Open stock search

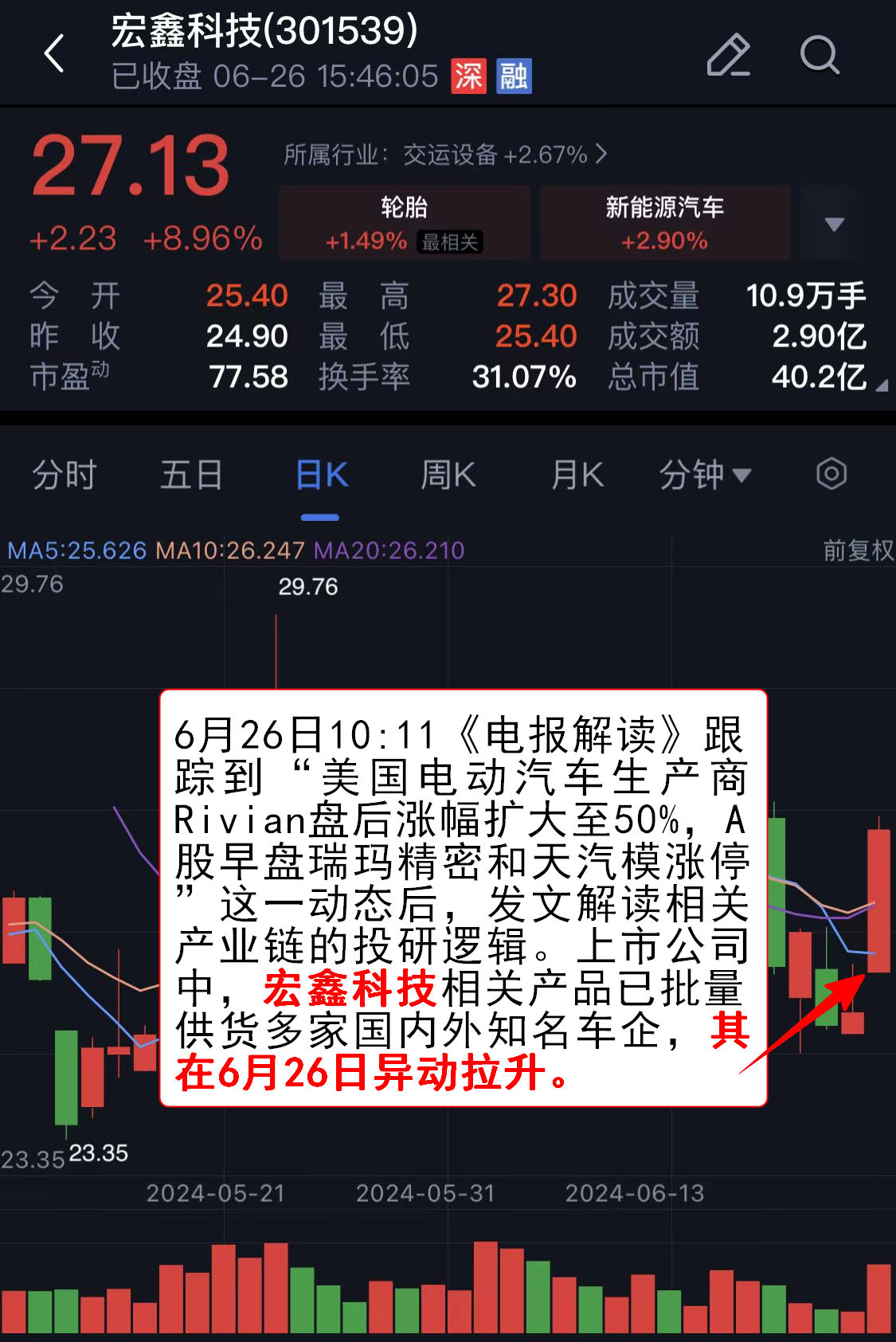(819, 54)
